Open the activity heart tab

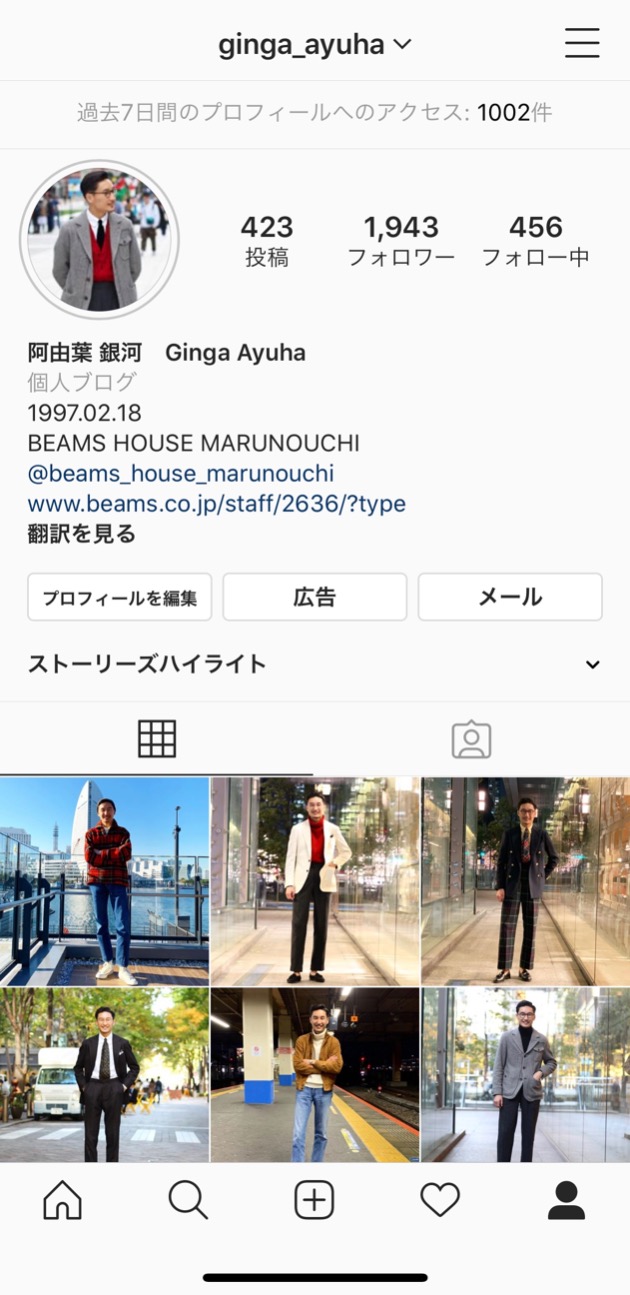(x=440, y=1199)
